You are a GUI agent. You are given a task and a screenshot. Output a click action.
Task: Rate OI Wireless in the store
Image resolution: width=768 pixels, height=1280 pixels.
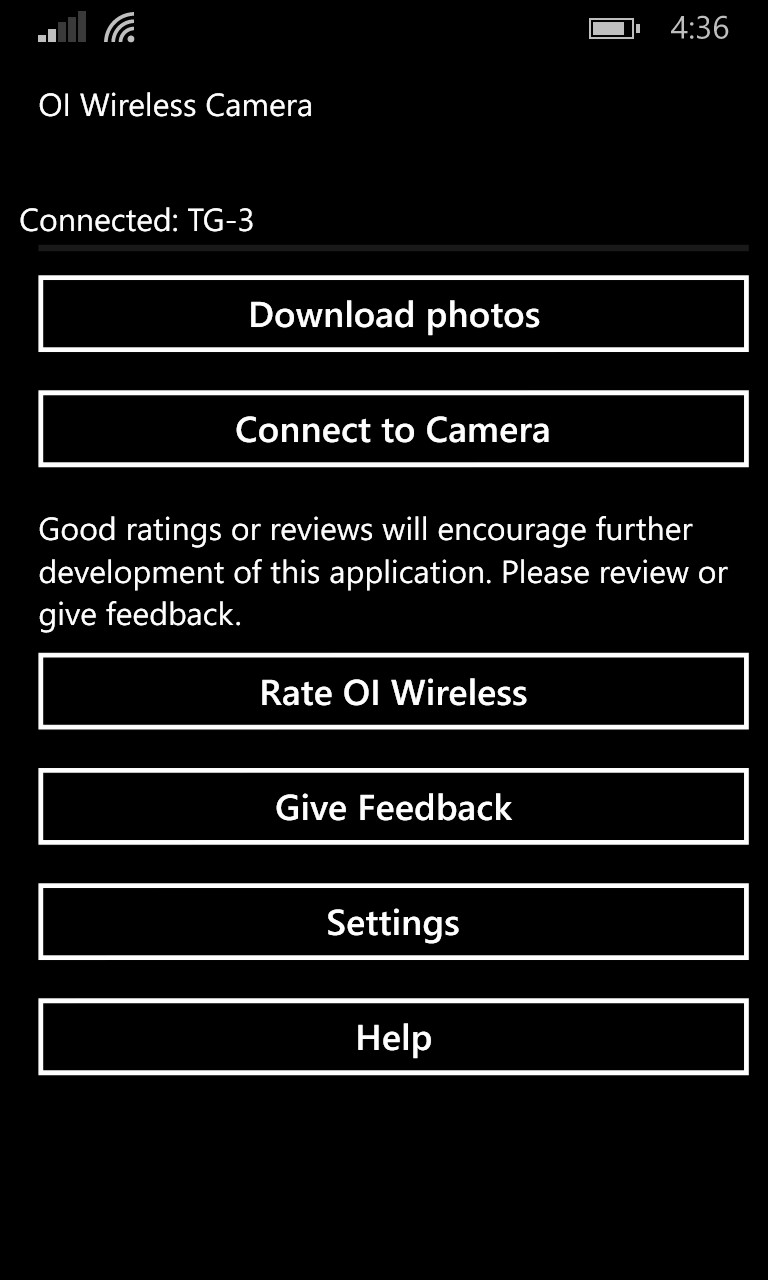393,692
